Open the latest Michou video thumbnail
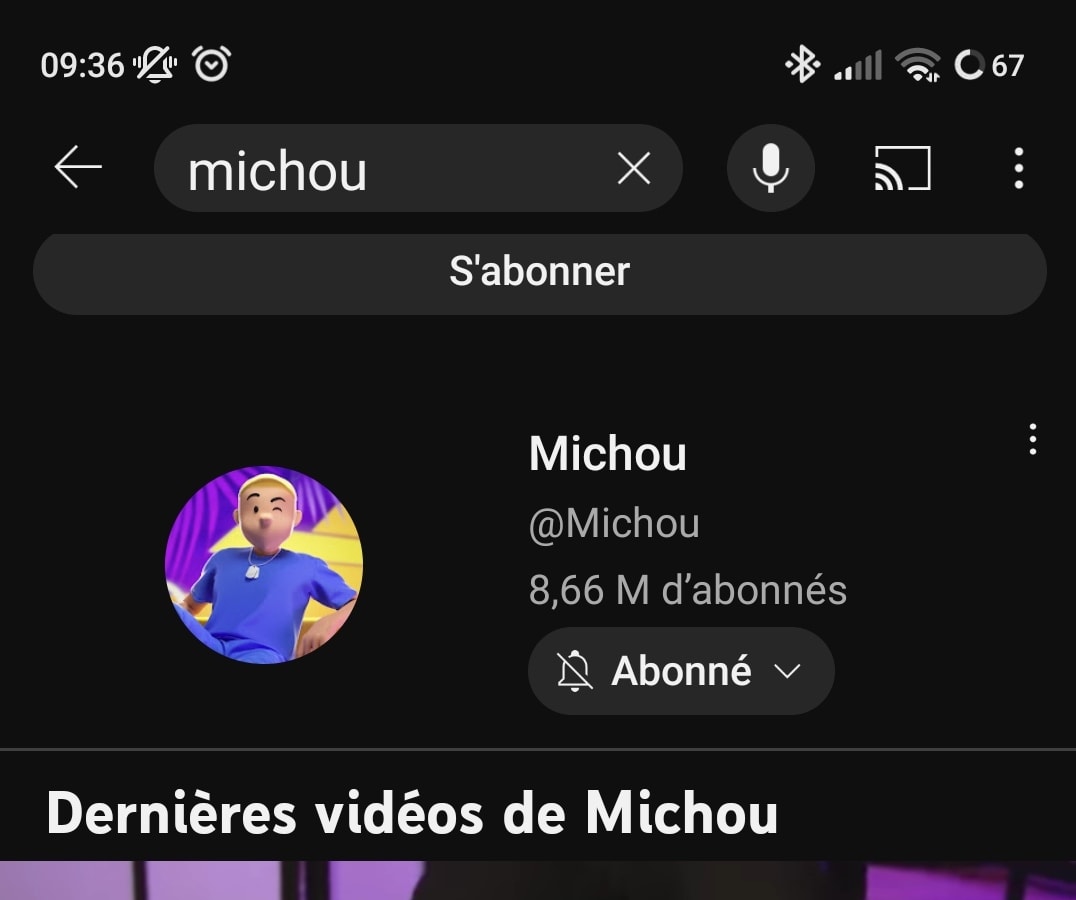 (538, 880)
